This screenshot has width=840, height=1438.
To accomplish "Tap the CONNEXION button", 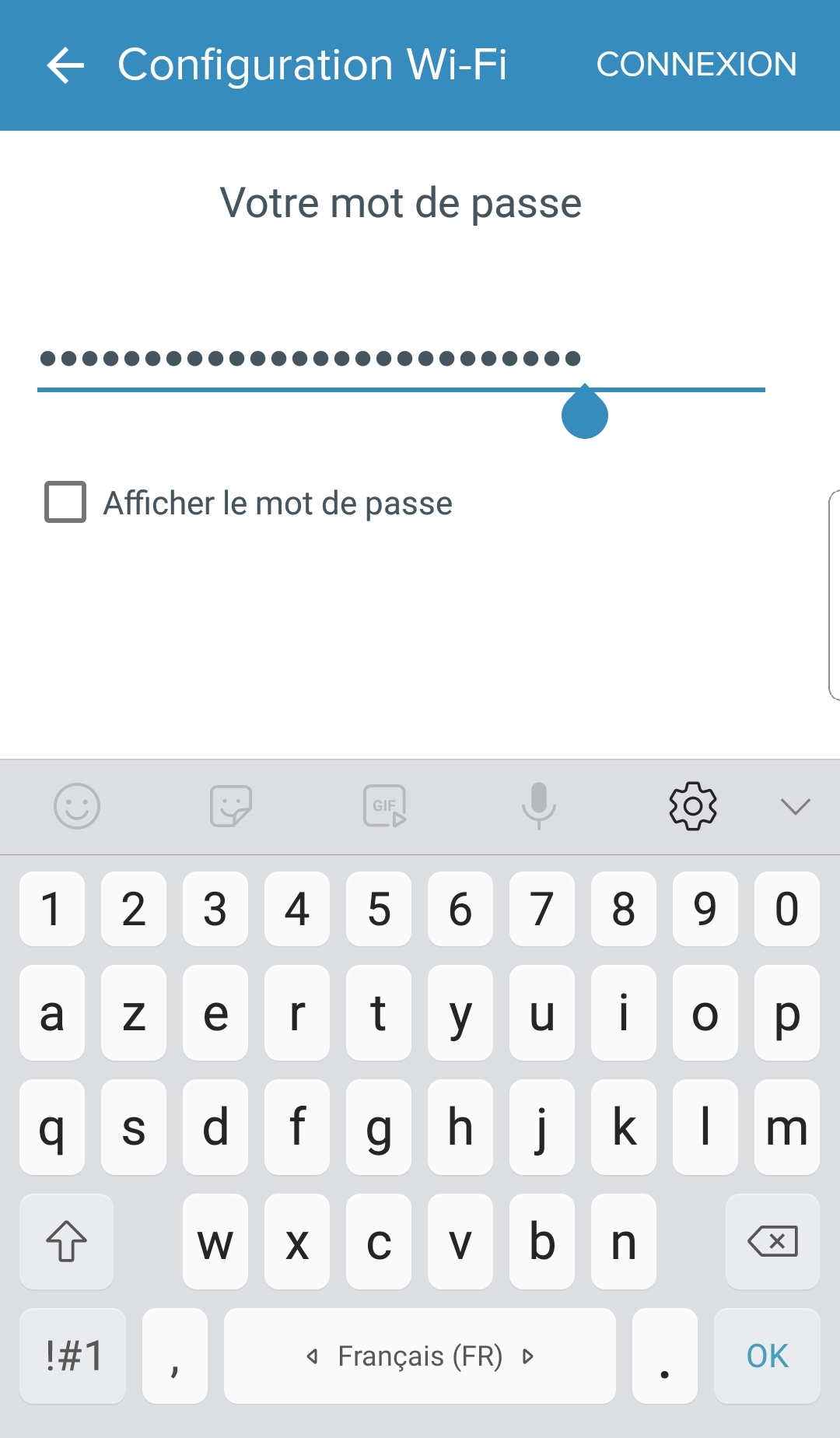I will click(x=696, y=65).
